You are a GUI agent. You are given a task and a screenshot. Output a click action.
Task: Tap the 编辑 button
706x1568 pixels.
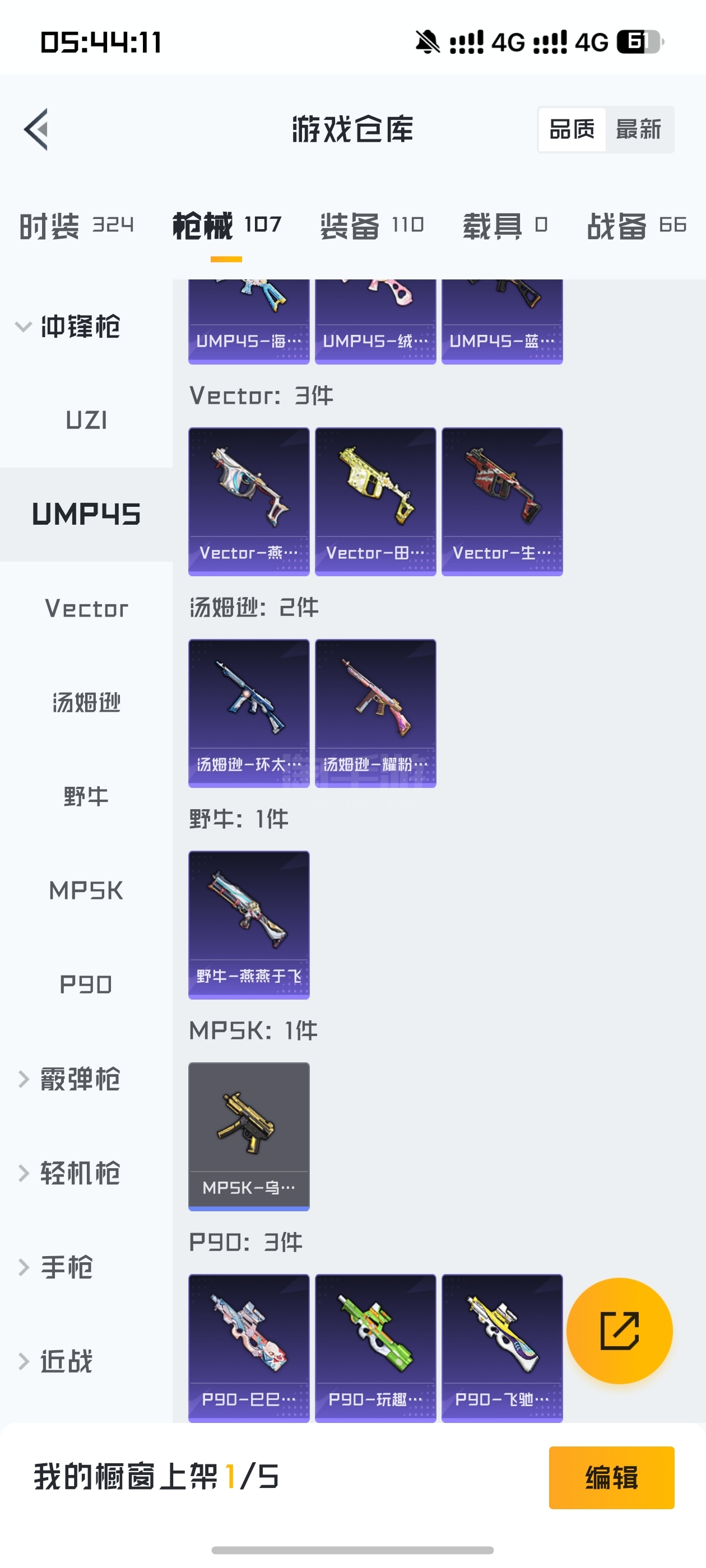[x=611, y=1477]
